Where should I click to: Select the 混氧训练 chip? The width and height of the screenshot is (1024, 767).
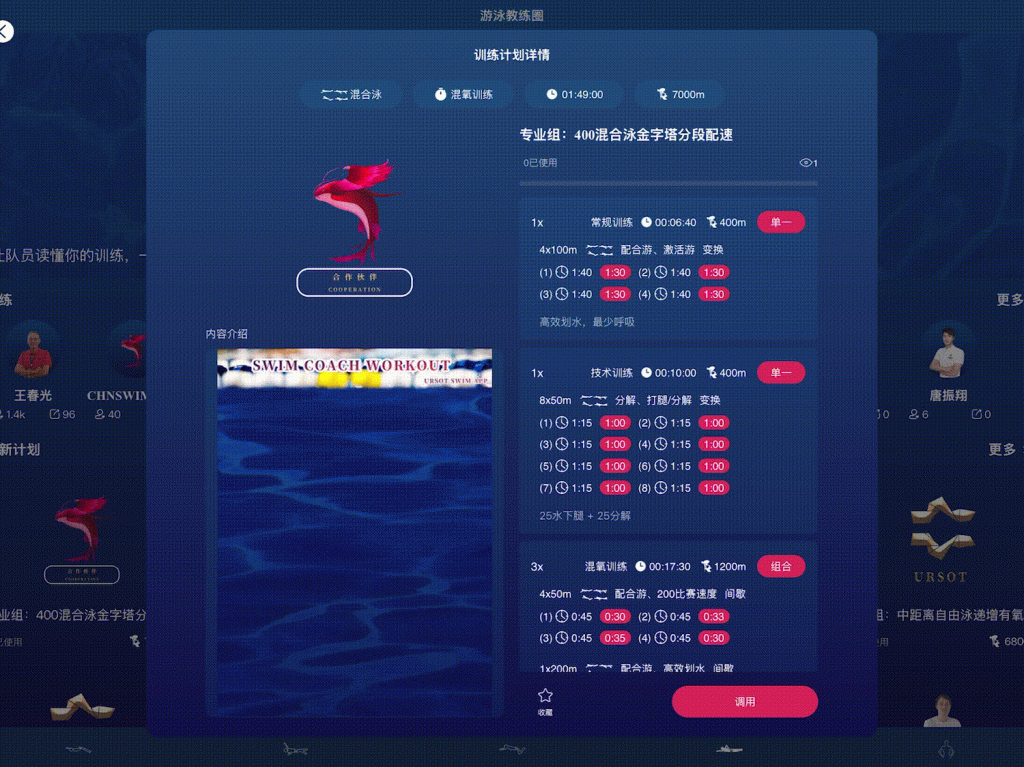pyautogui.click(x=463, y=94)
